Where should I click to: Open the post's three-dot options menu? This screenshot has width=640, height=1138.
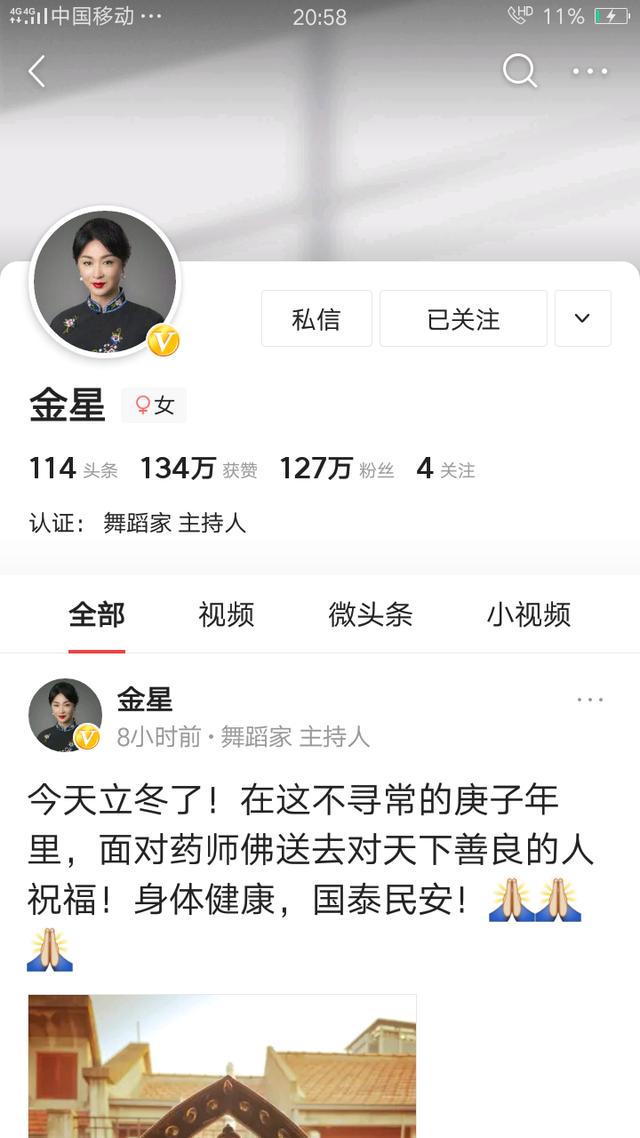tap(590, 700)
